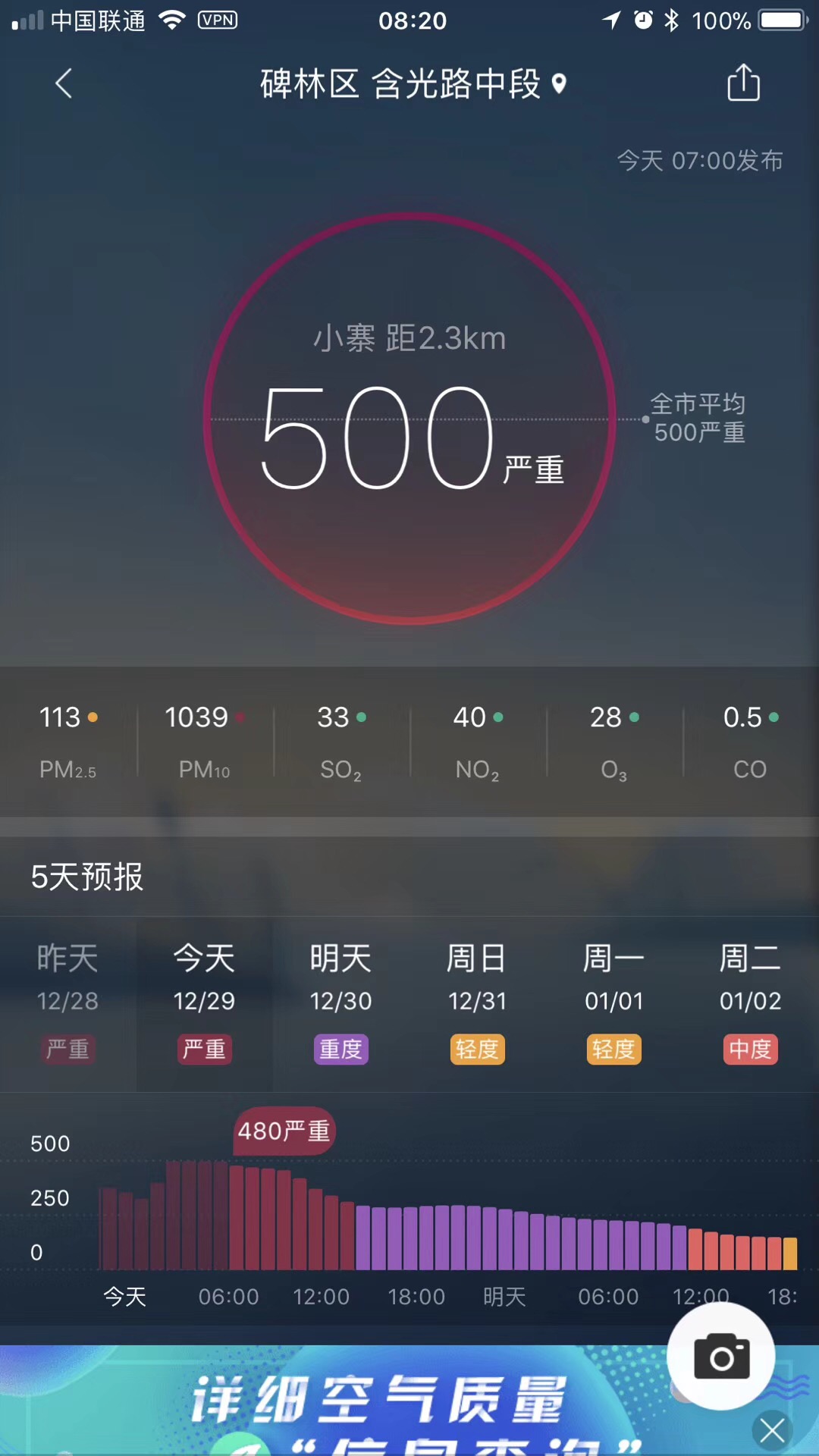This screenshot has height=1456, width=819.
Task: Open the camera floating button
Action: (721, 1356)
